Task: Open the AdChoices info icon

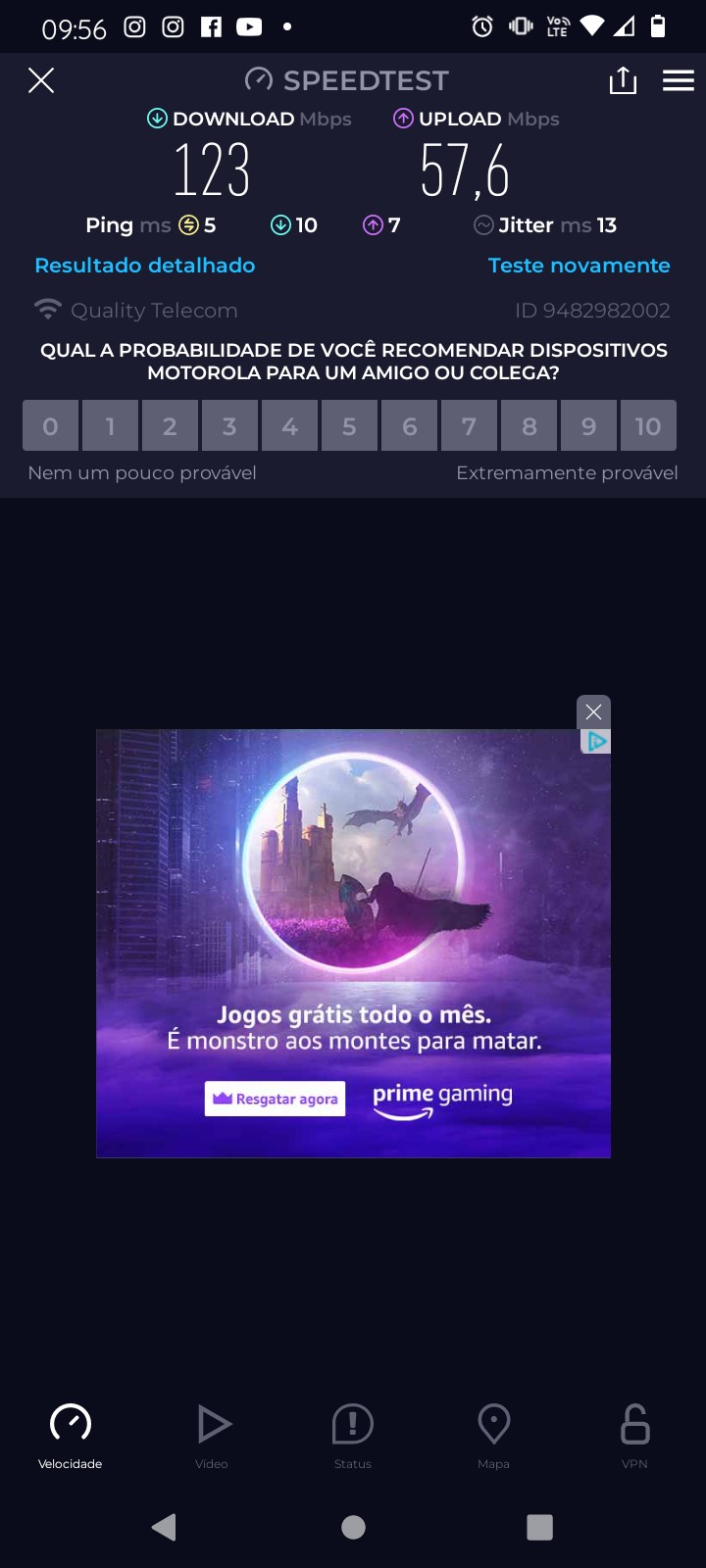Action: pos(596,742)
